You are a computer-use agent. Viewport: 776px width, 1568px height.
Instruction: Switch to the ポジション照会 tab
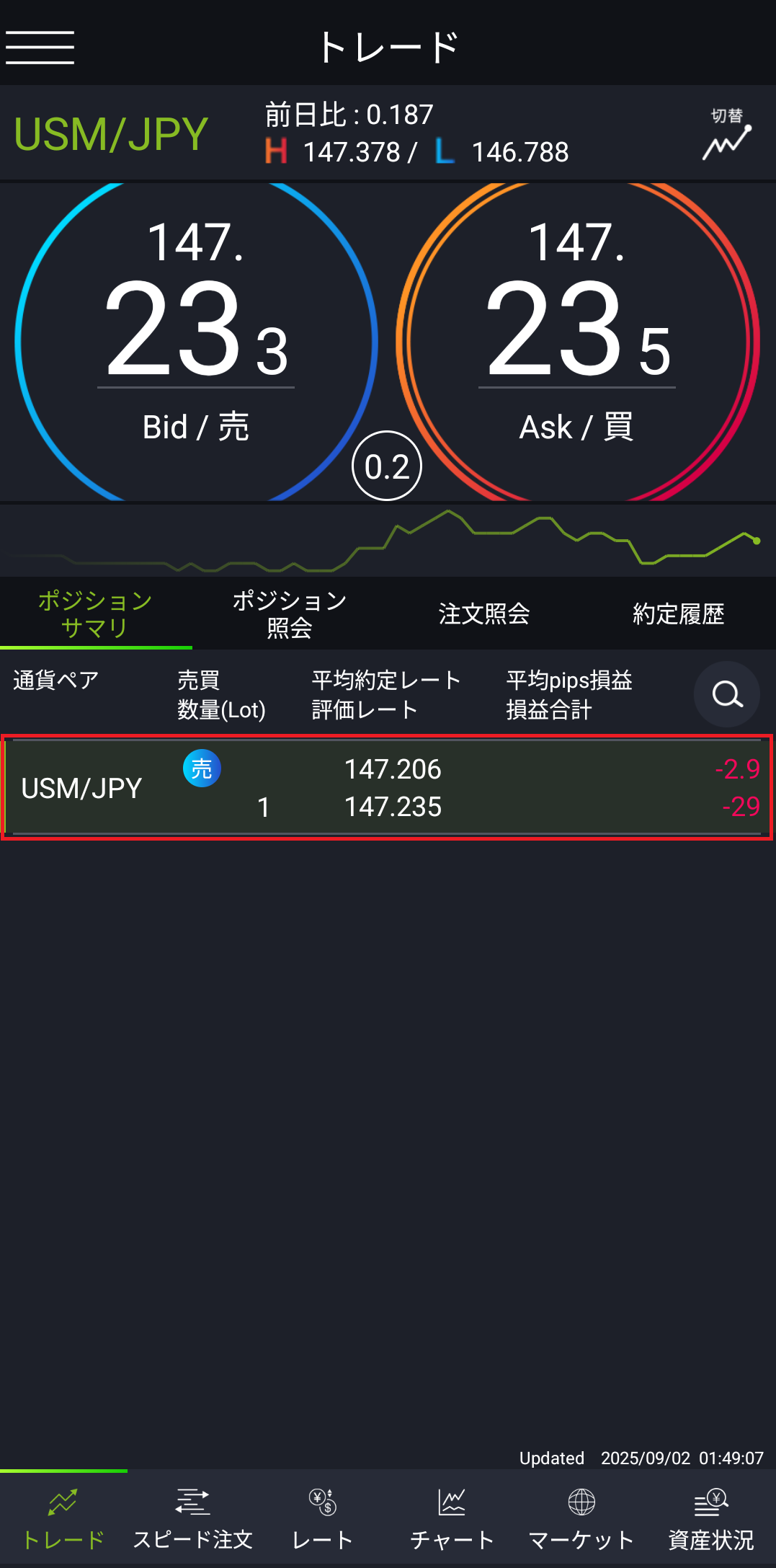pyautogui.click(x=290, y=614)
